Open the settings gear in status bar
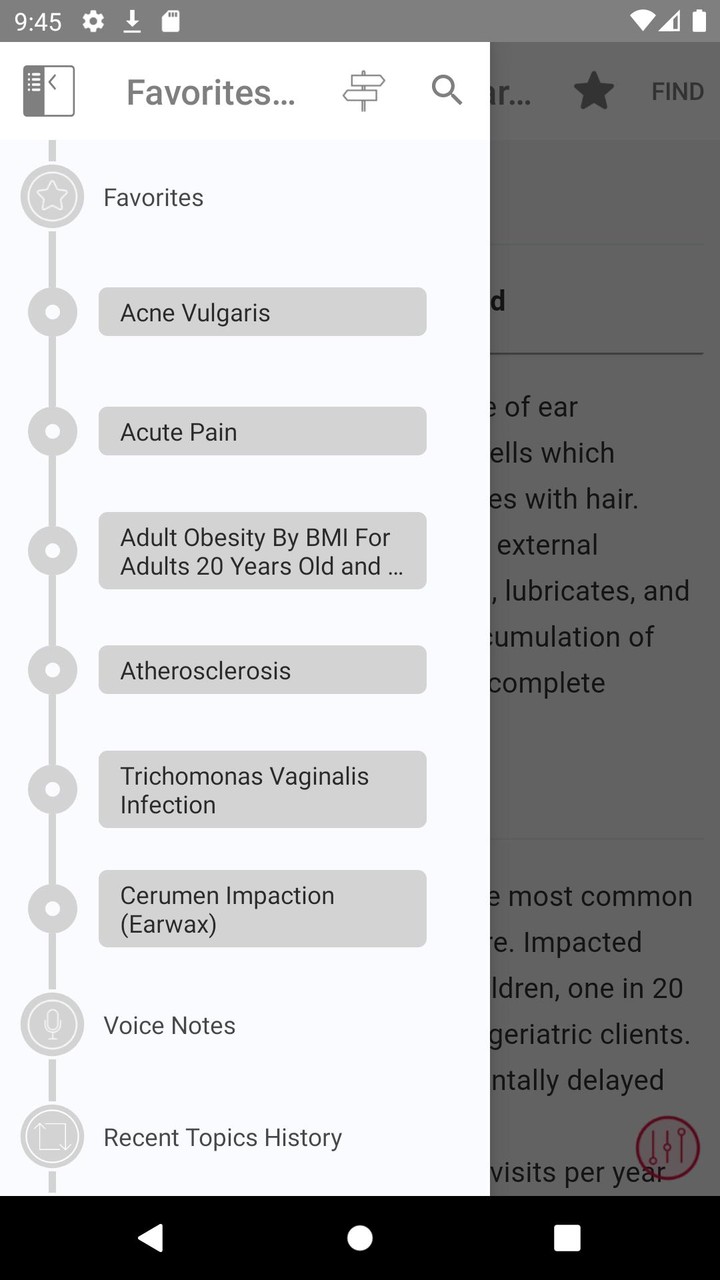 point(92,20)
